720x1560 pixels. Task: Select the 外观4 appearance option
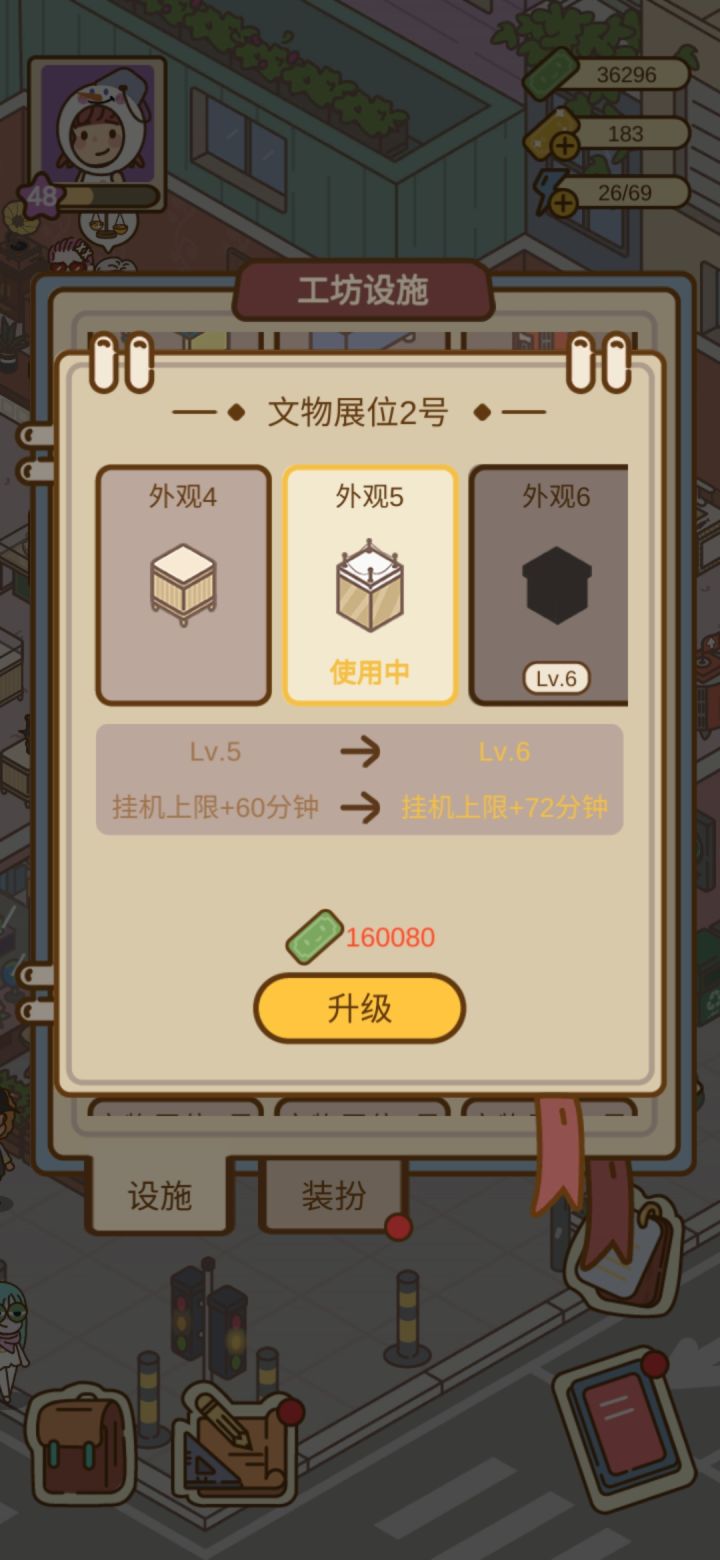click(183, 585)
